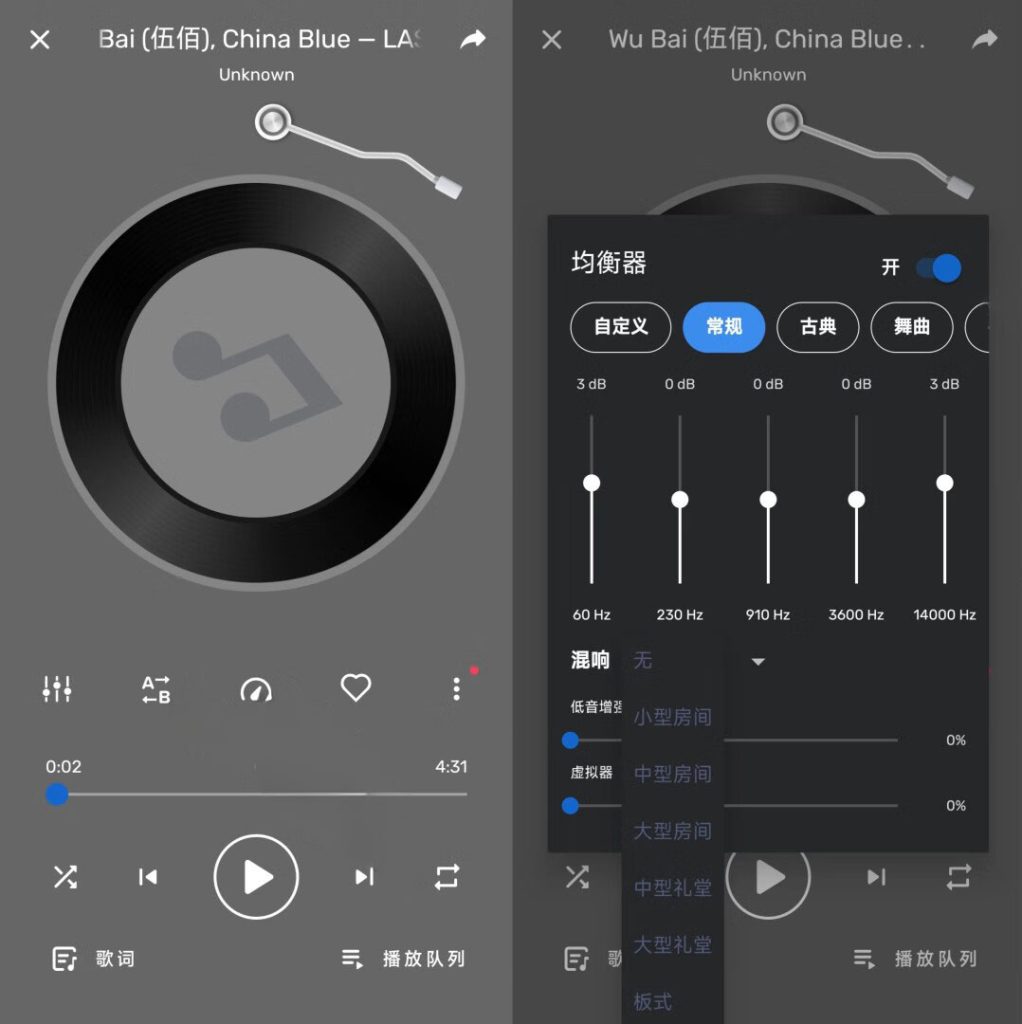Tap the 910 Hz band slider
This screenshot has height=1024, width=1022.
(768, 499)
